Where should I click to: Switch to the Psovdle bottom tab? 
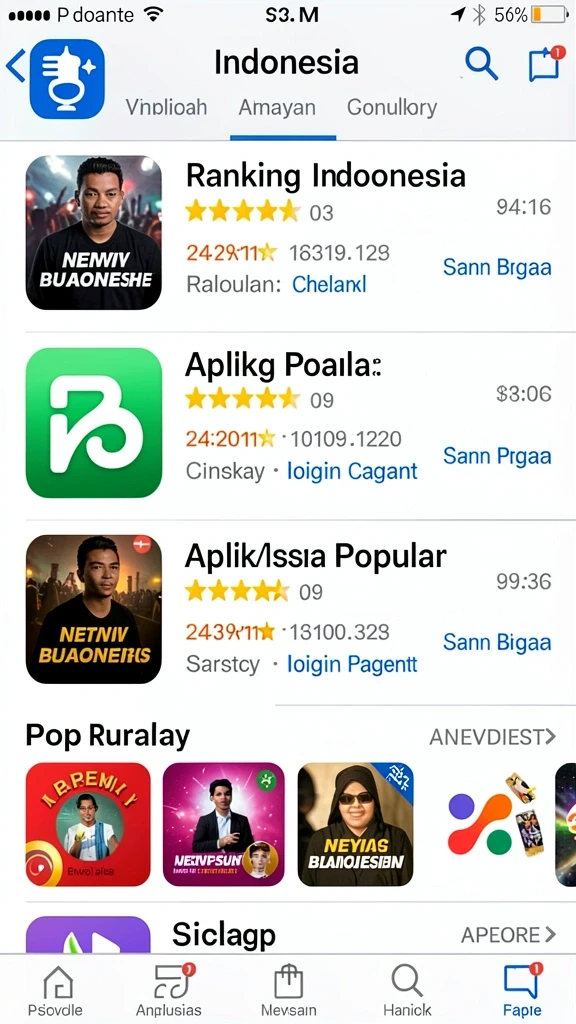[56, 990]
